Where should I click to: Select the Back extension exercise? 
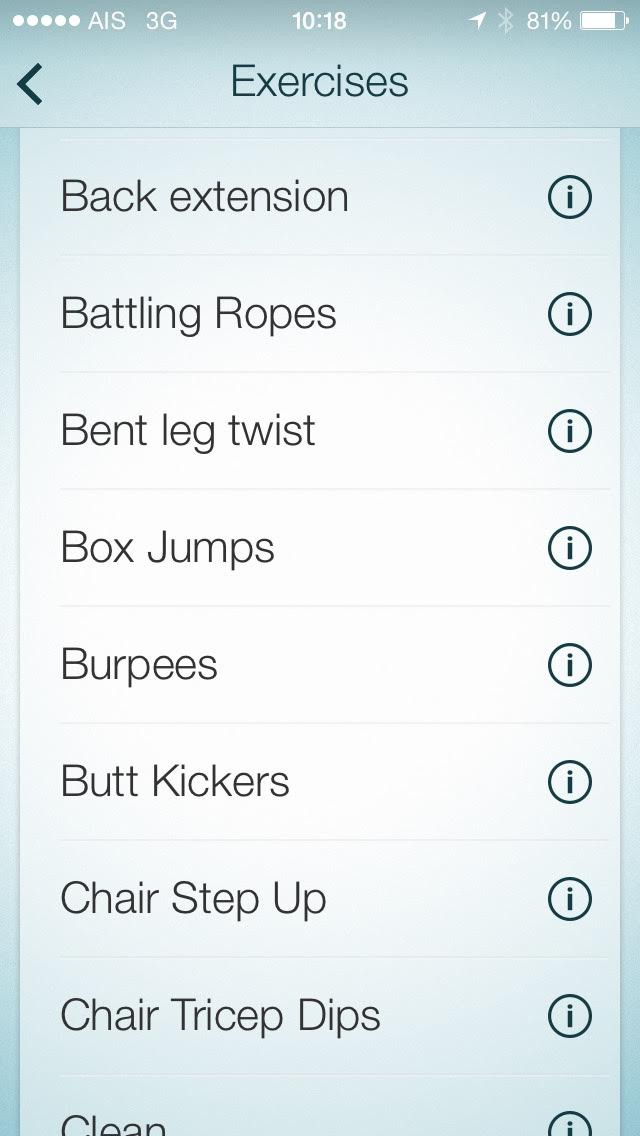point(205,197)
